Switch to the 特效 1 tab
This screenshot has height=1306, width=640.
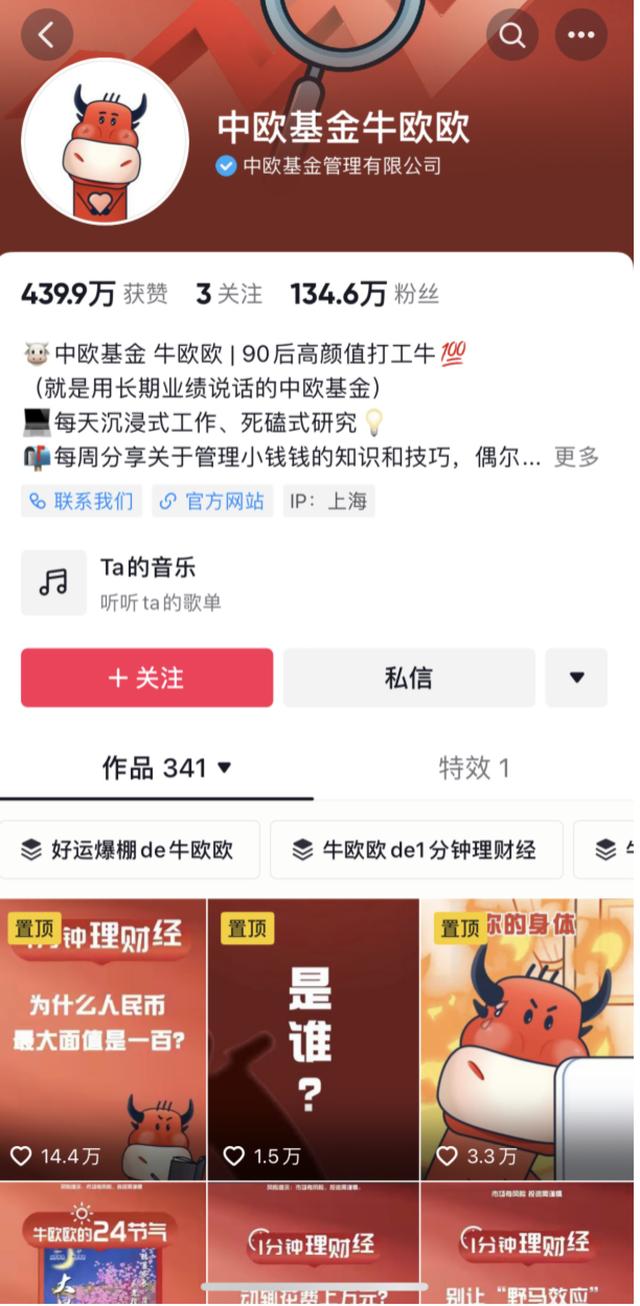point(474,768)
